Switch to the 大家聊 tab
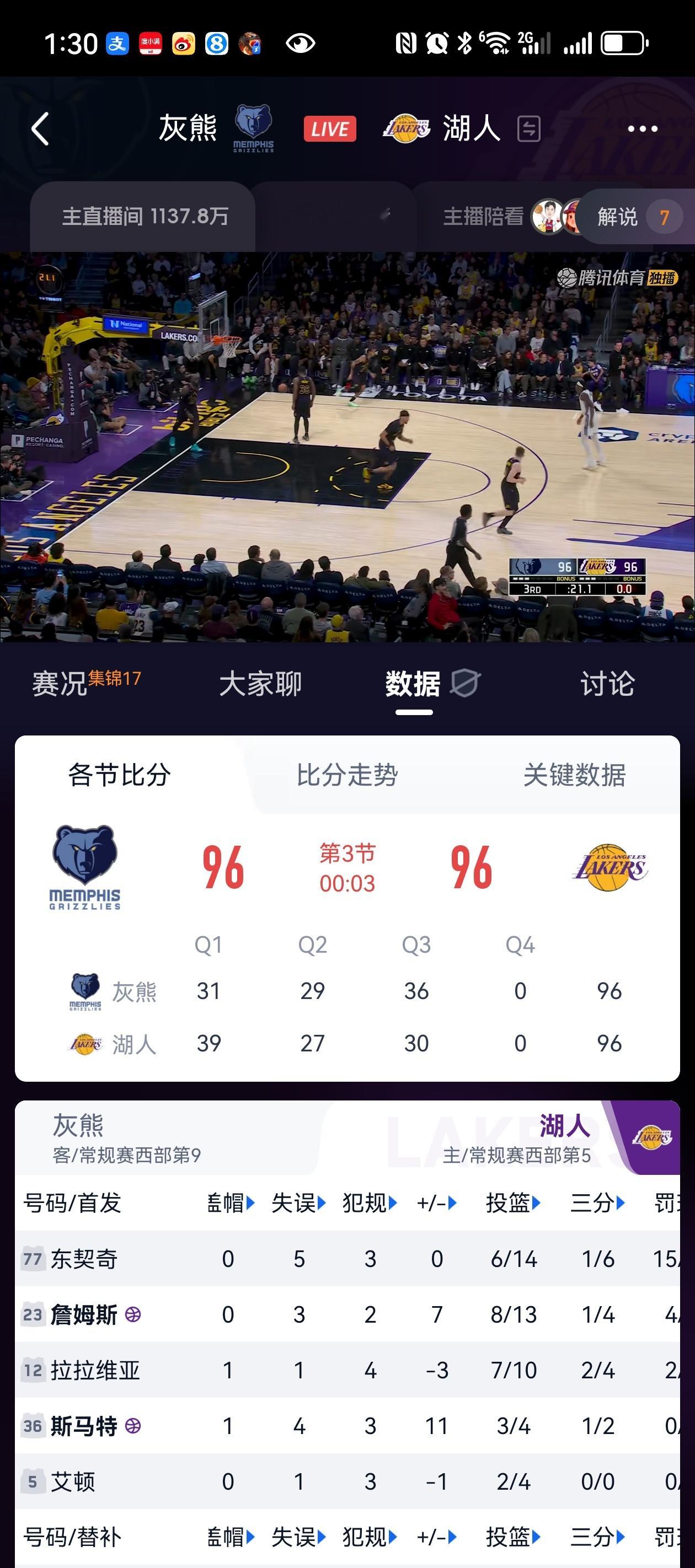 pyautogui.click(x=261, y=683)
